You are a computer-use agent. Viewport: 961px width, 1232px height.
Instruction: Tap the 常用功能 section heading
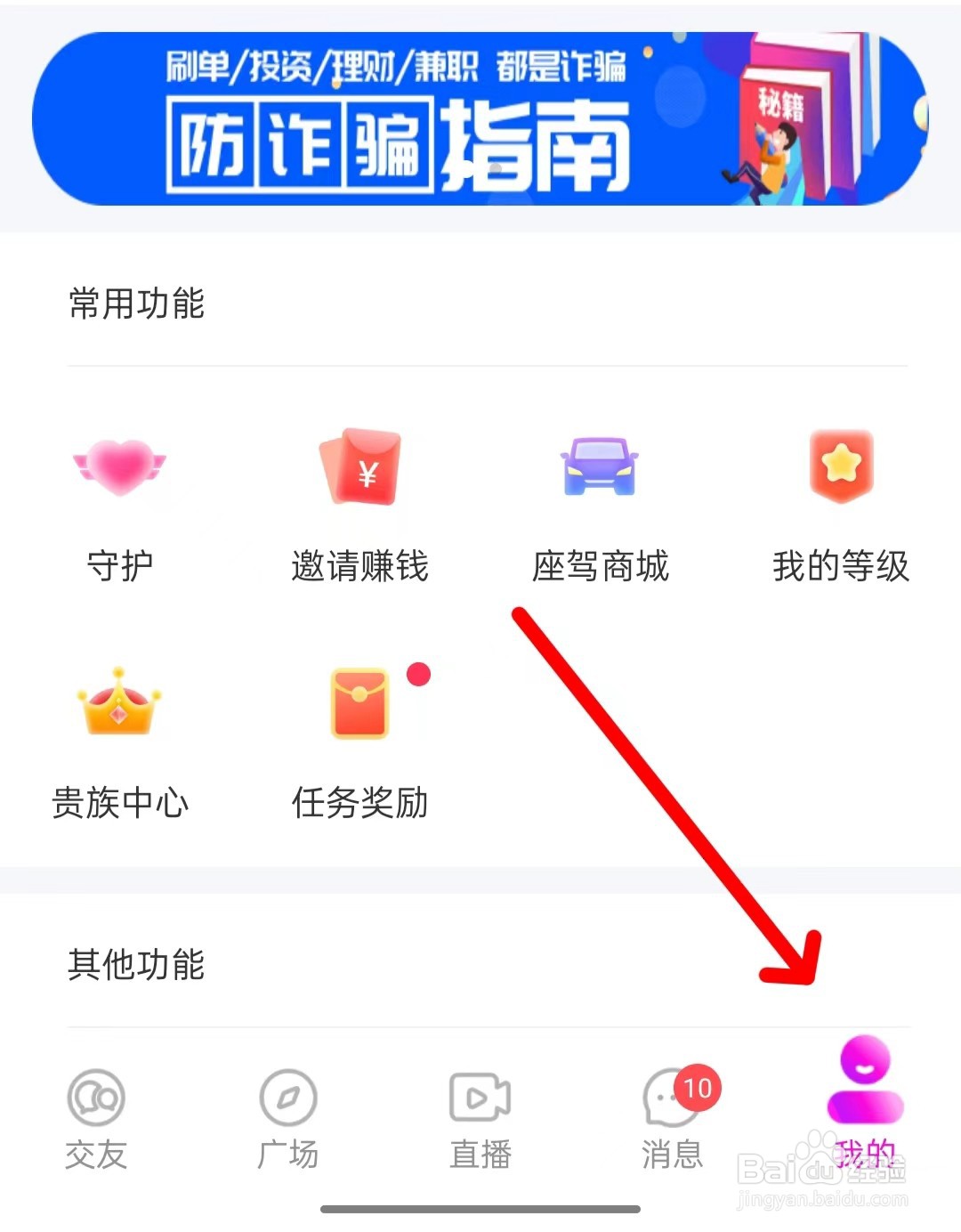tap(138, 303)
